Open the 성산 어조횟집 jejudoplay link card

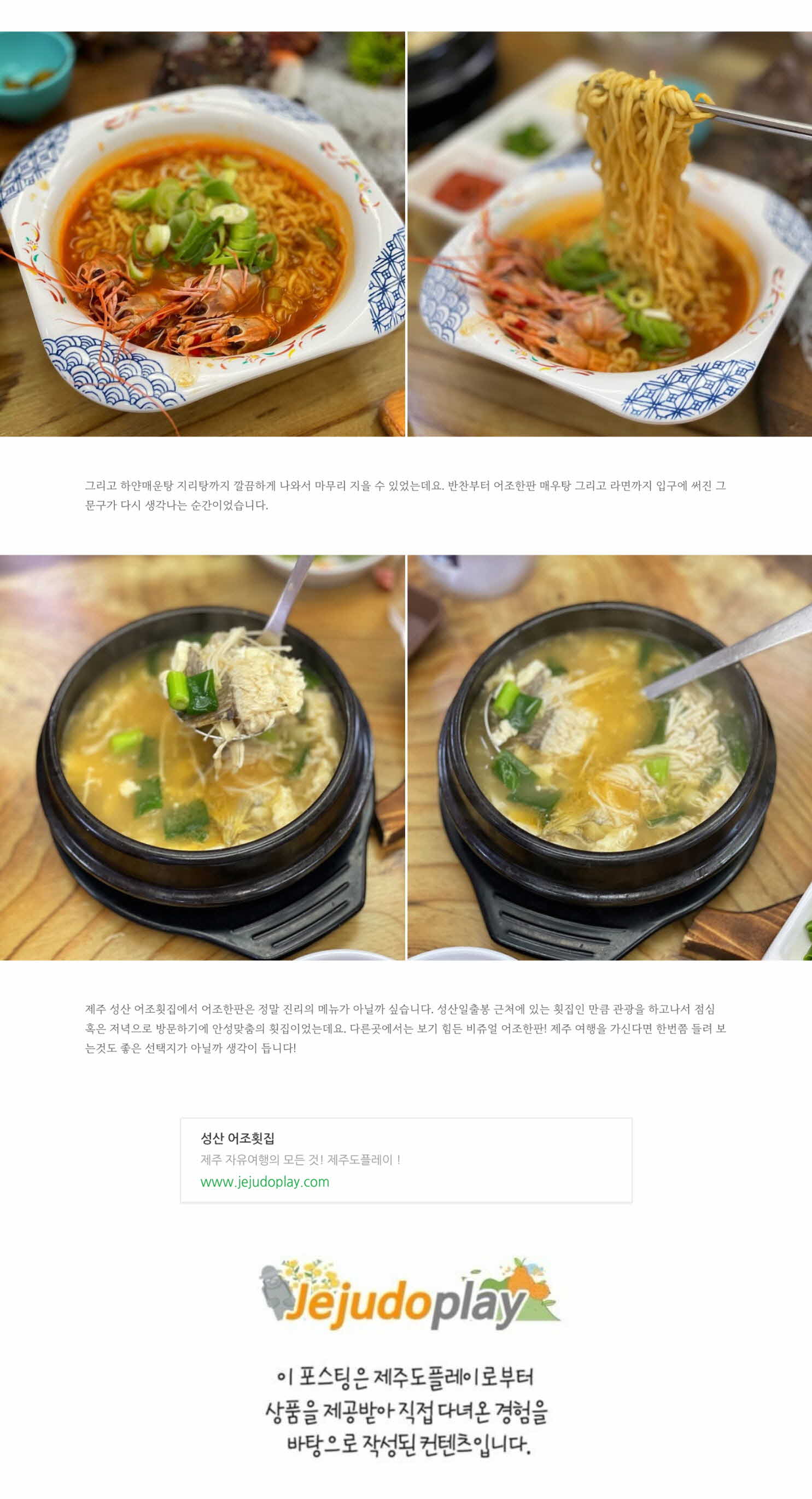tap(405, 1160)
